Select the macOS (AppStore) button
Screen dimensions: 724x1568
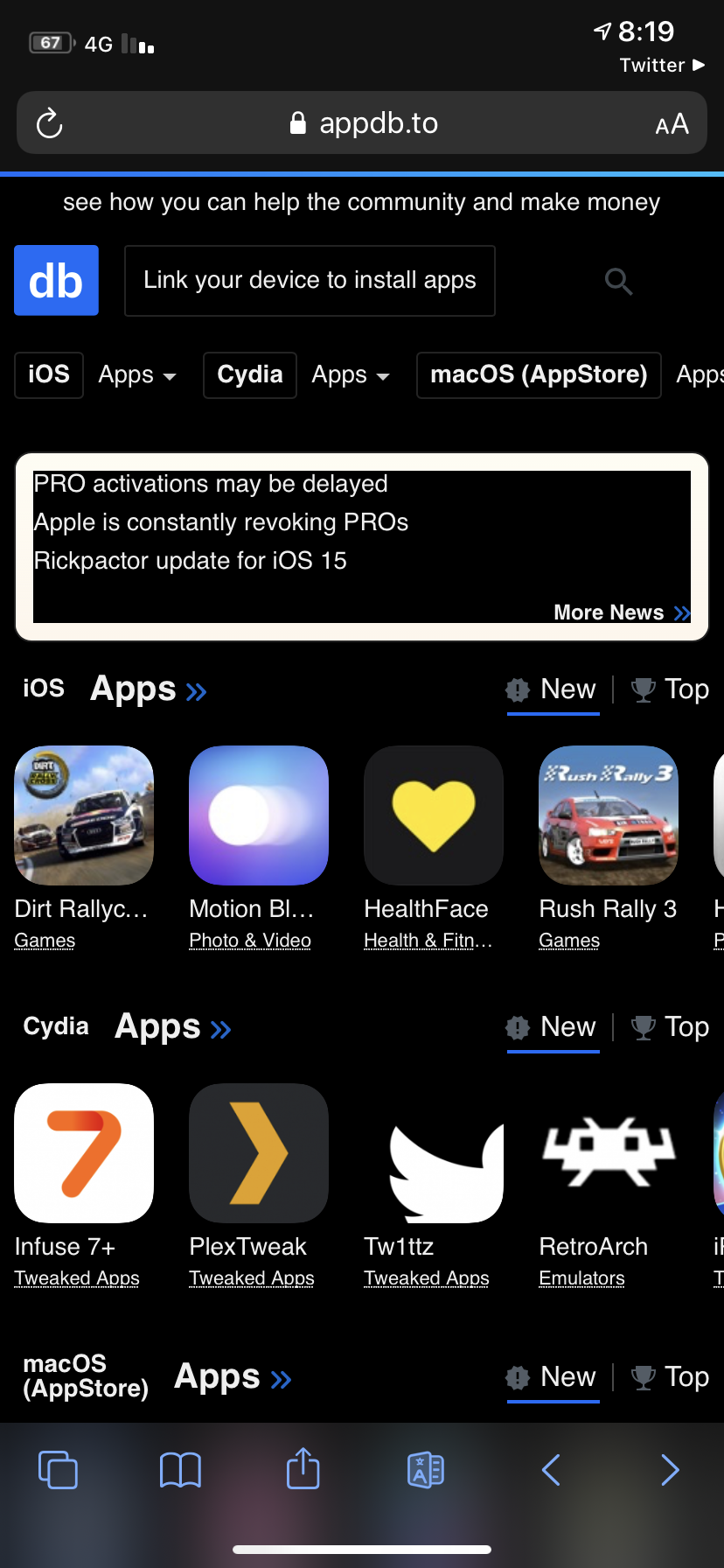point(539,374)
